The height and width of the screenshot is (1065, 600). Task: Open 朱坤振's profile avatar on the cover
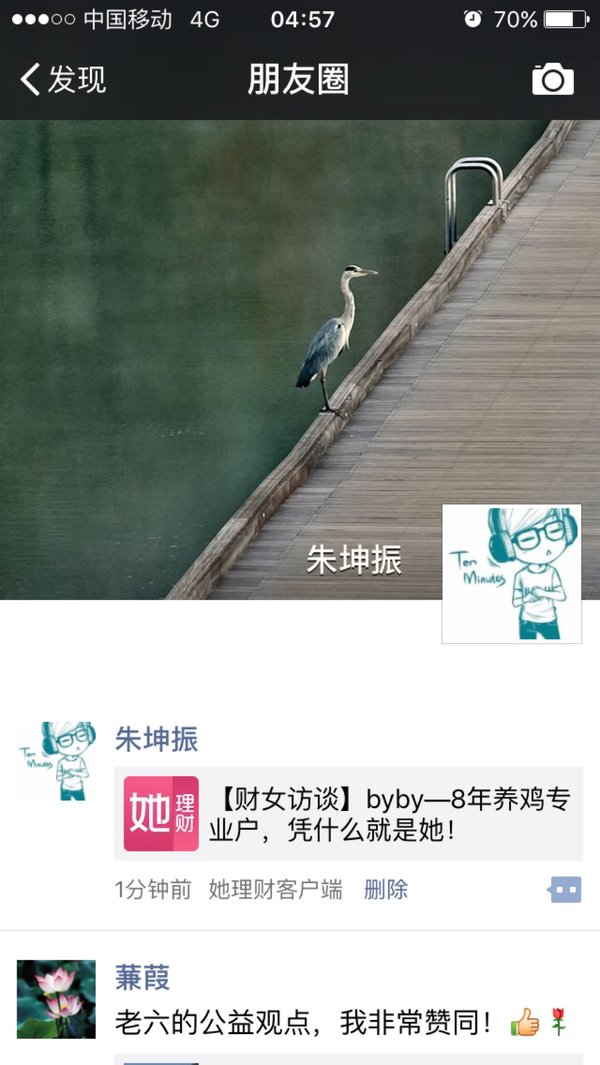pos(512,573)
